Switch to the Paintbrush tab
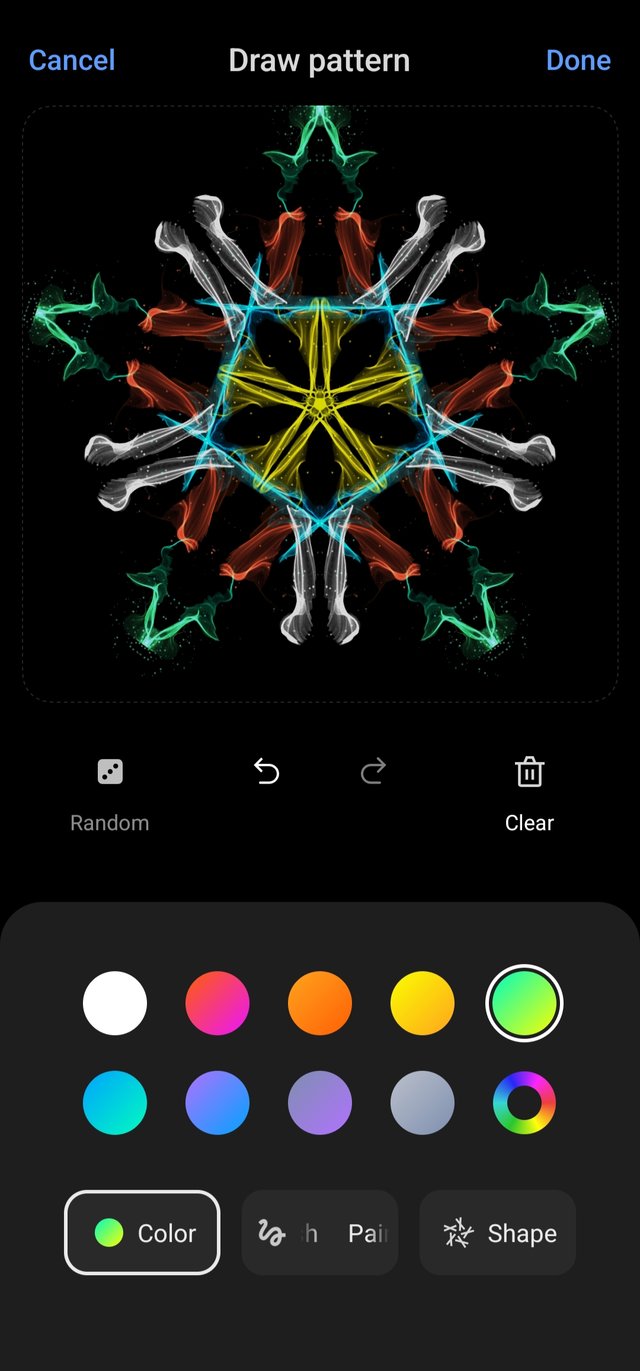This screenshot has width=640, height=1371. point(320,1233)
